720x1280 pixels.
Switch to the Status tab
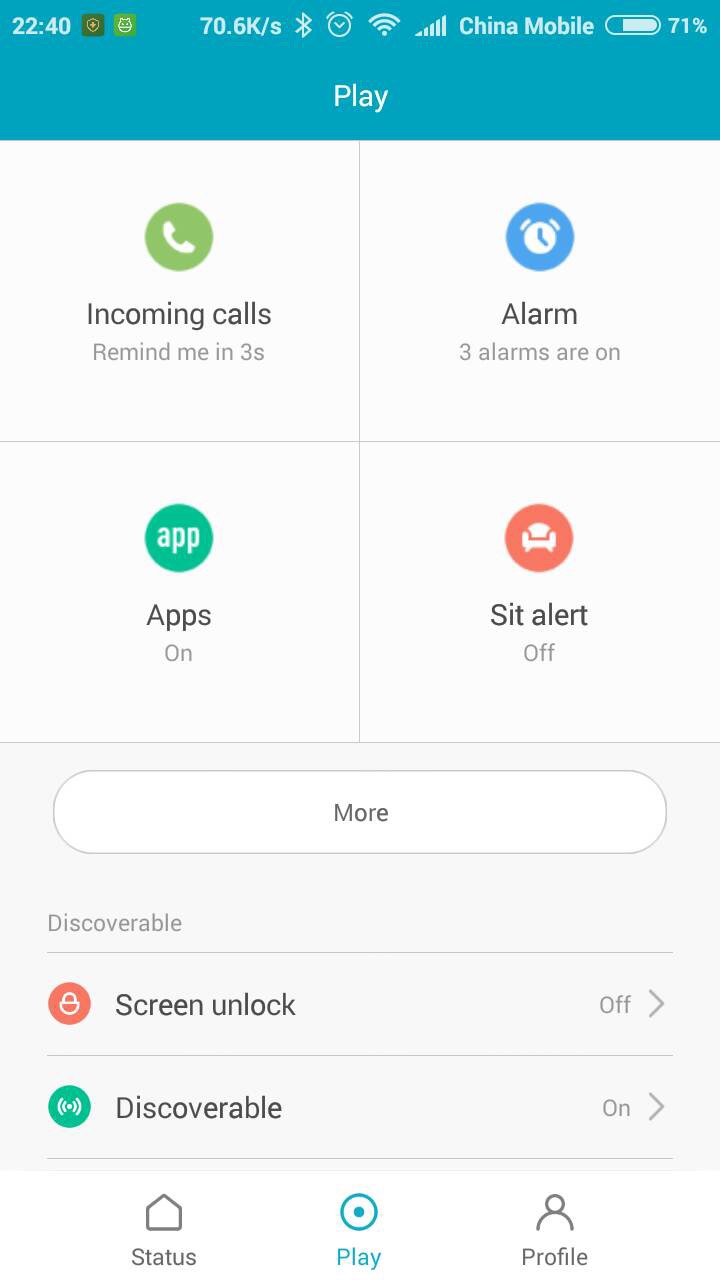click(164, 1230)
